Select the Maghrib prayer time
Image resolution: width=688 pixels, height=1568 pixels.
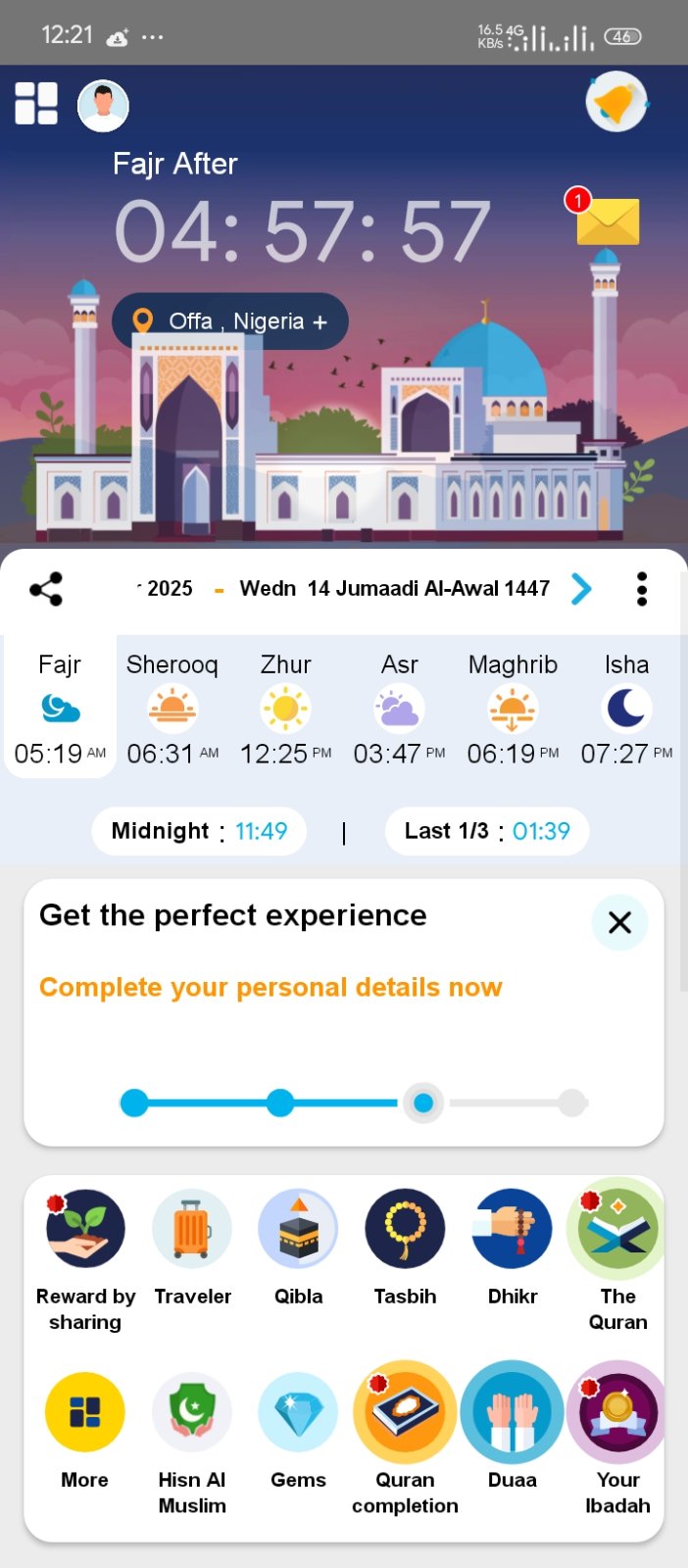click(513, 709)
